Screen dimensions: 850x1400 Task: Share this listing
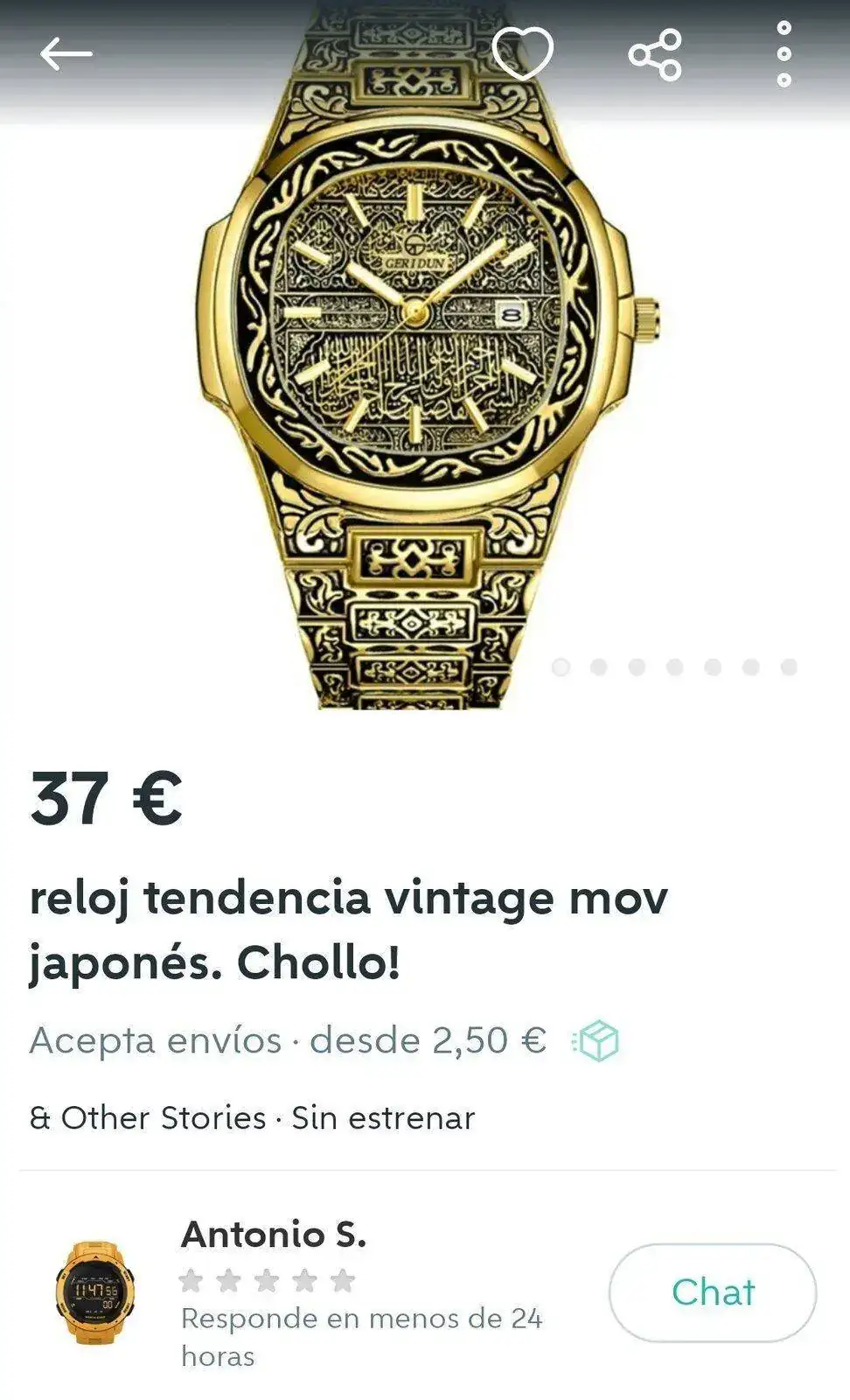(654, 54)
